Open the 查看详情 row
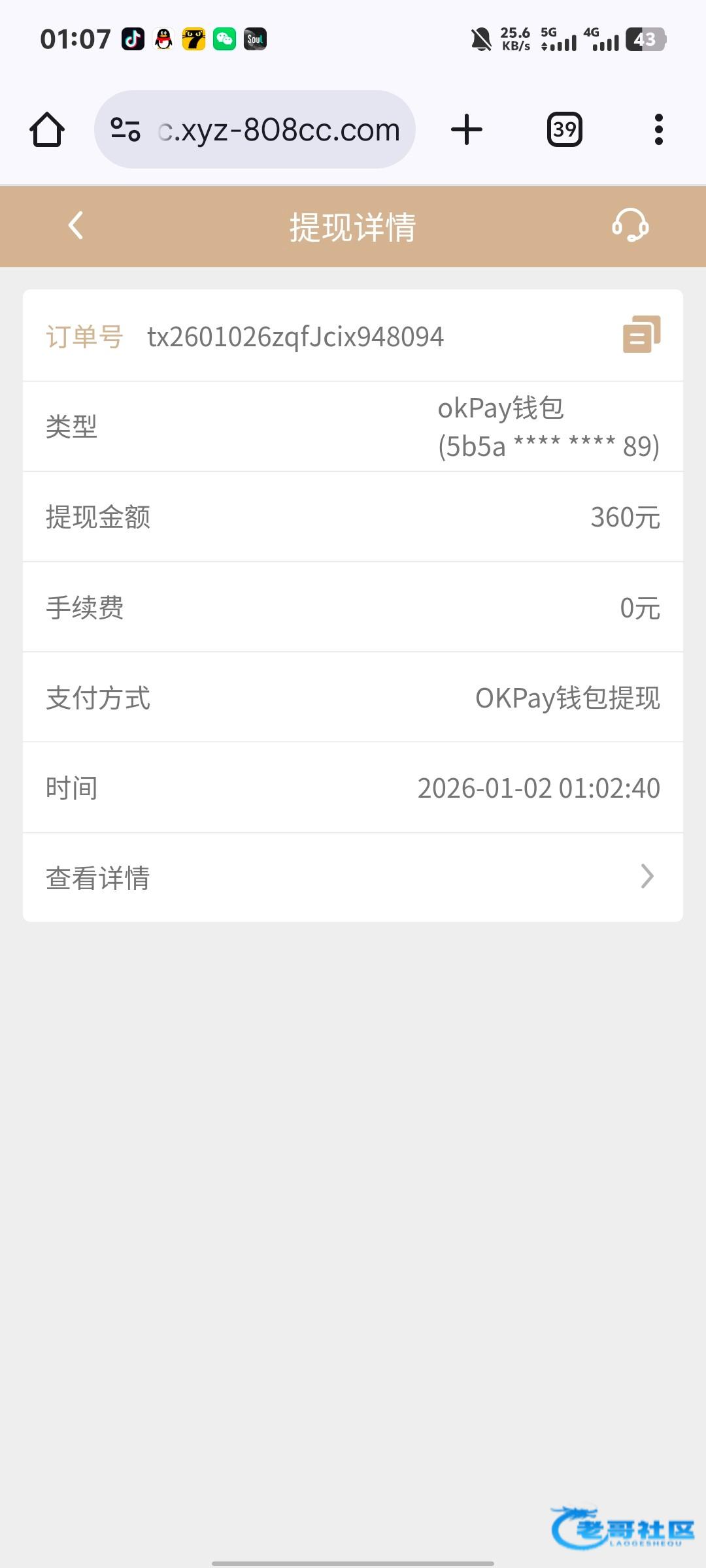706x1568 pixels. click(353, 877)
